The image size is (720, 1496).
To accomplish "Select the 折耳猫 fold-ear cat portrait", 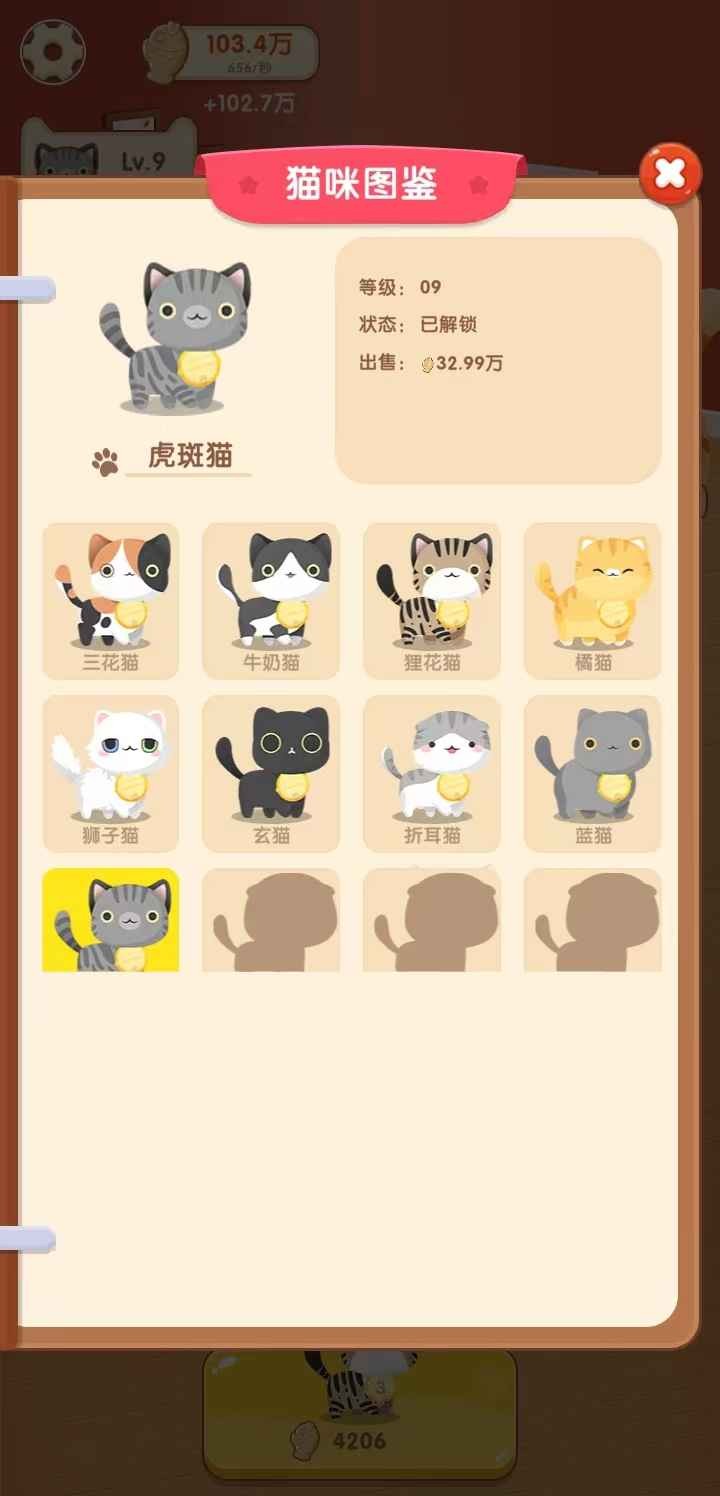I will coord(431,772).
